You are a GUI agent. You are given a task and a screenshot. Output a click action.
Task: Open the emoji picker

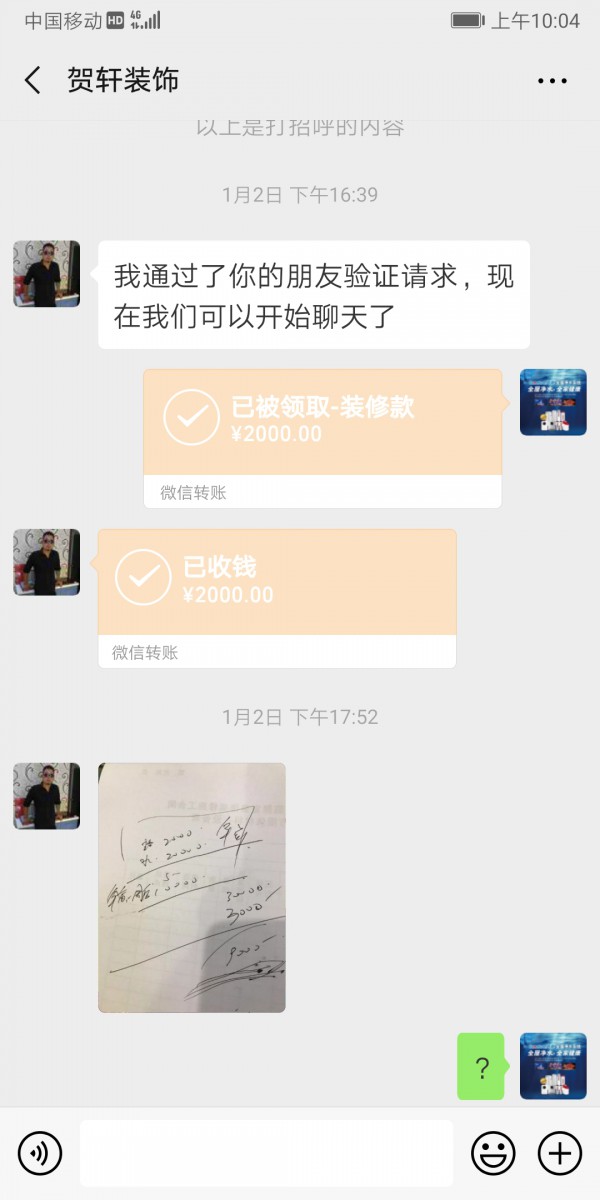tap(493, 1153)
